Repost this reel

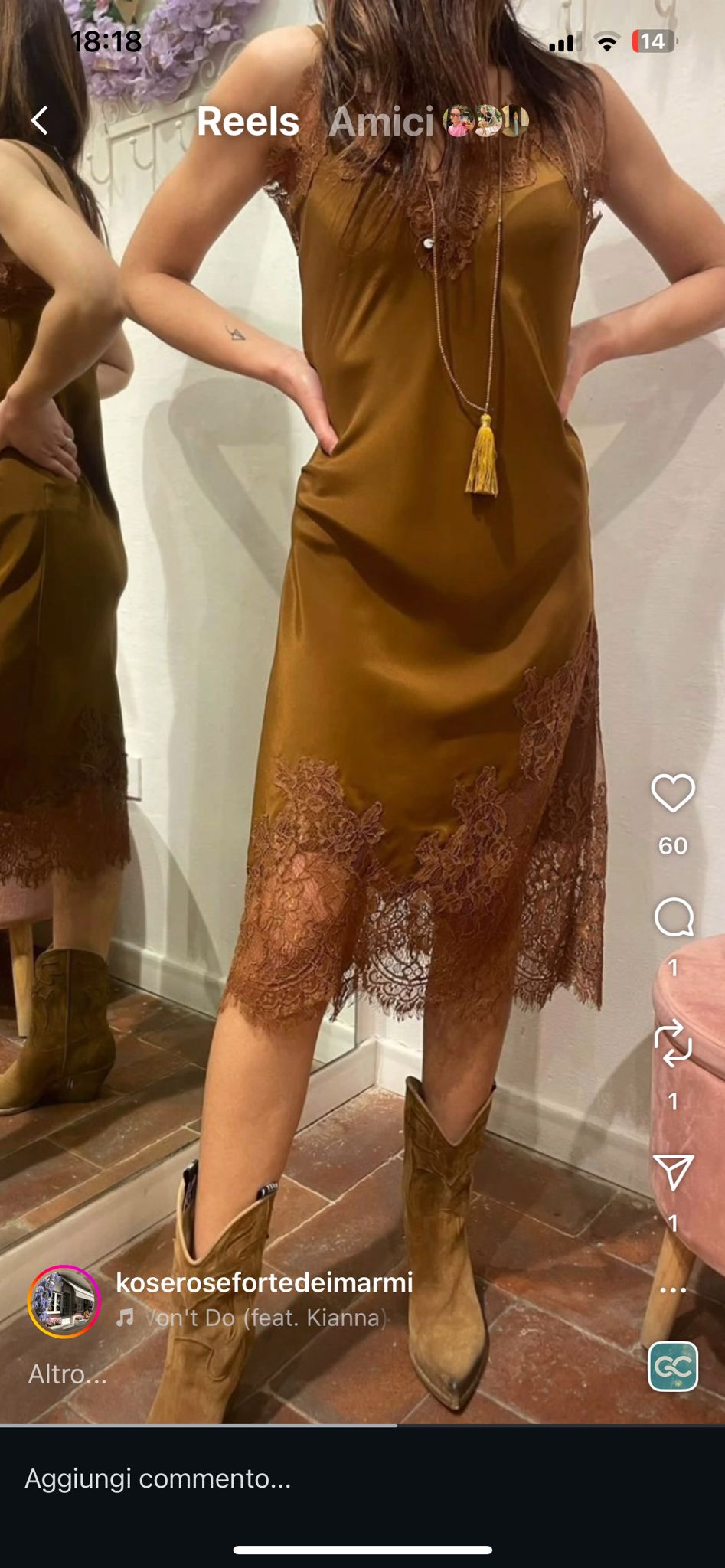click(x=673, y=1043)
